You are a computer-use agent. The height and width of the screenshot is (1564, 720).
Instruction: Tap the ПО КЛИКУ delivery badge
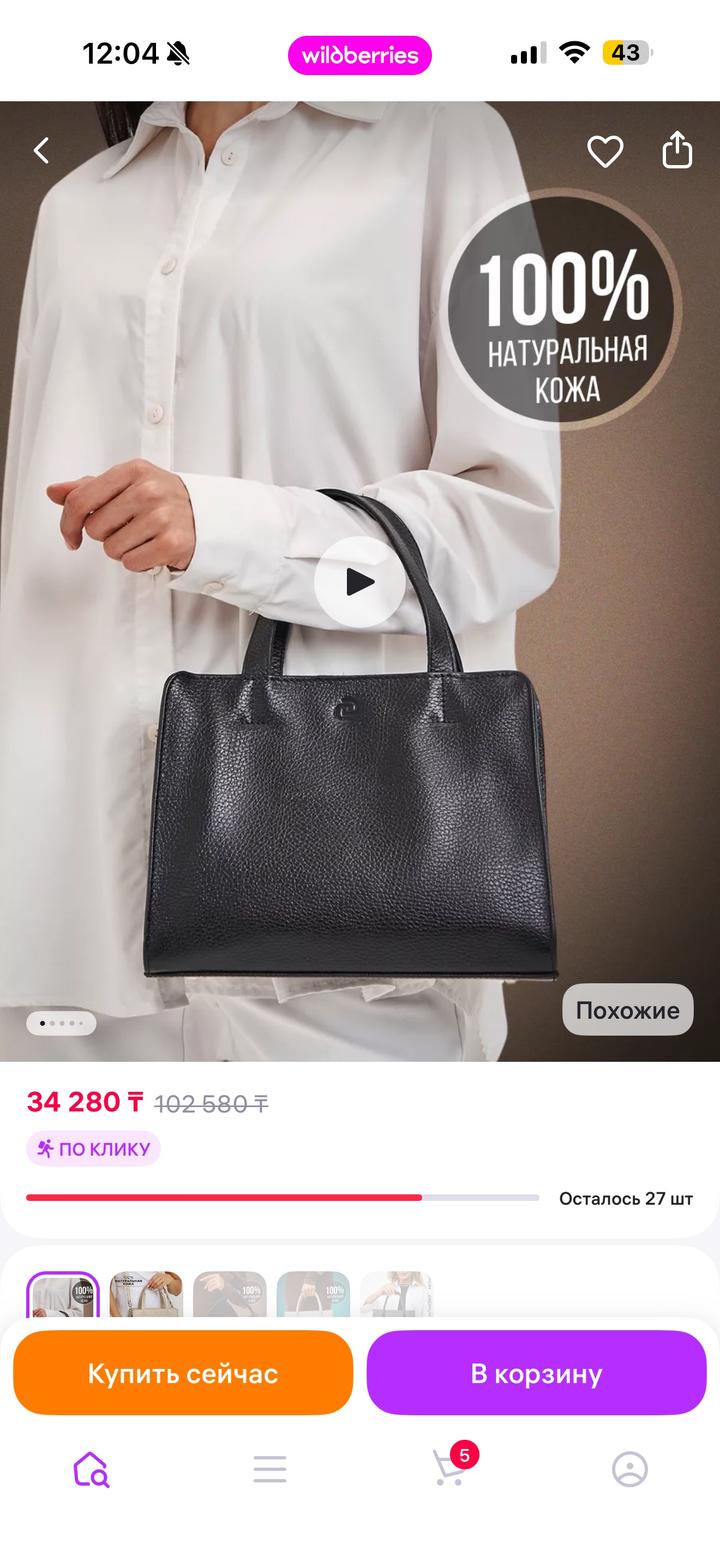(93, 1149)
